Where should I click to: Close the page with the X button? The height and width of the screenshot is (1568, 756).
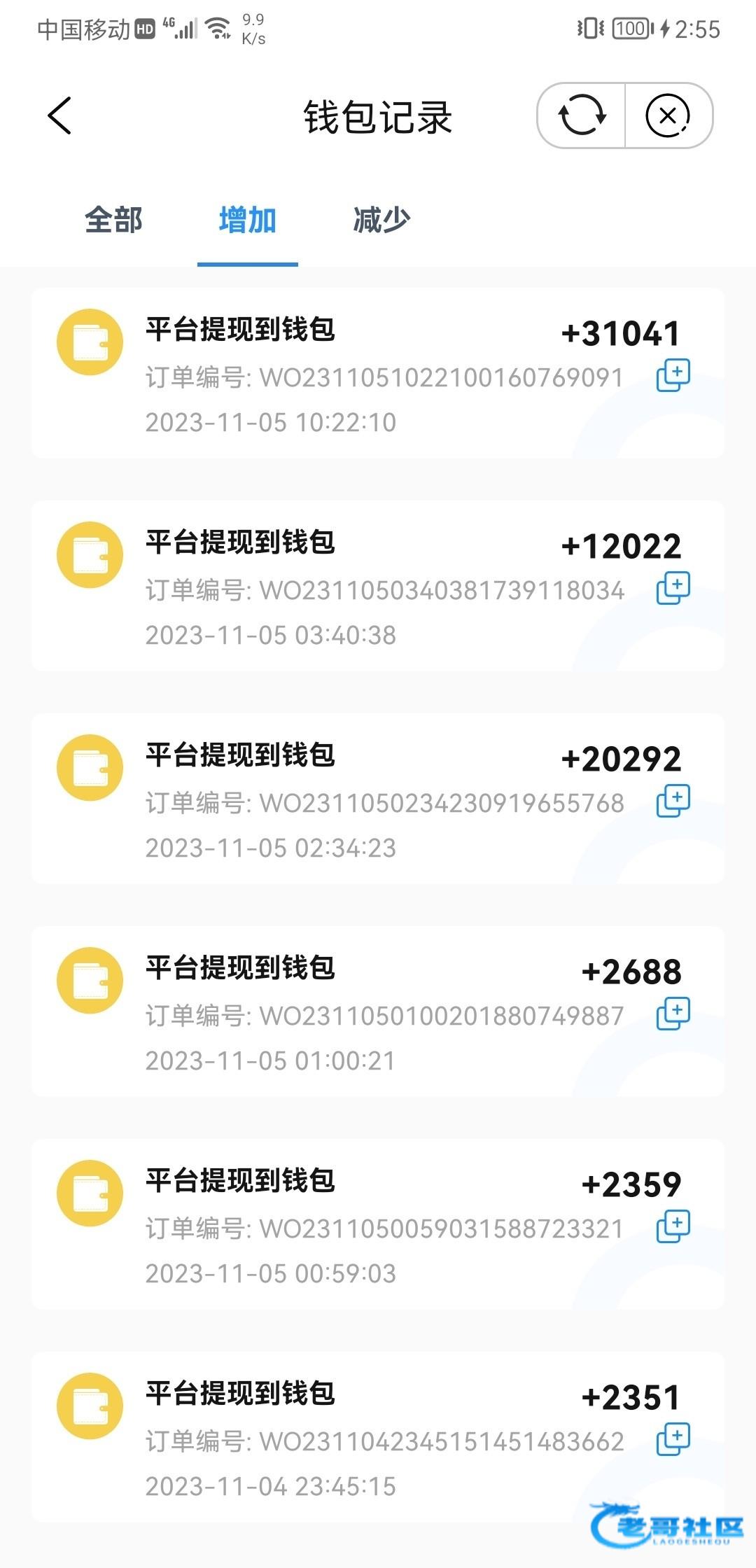tap(668, 115)
